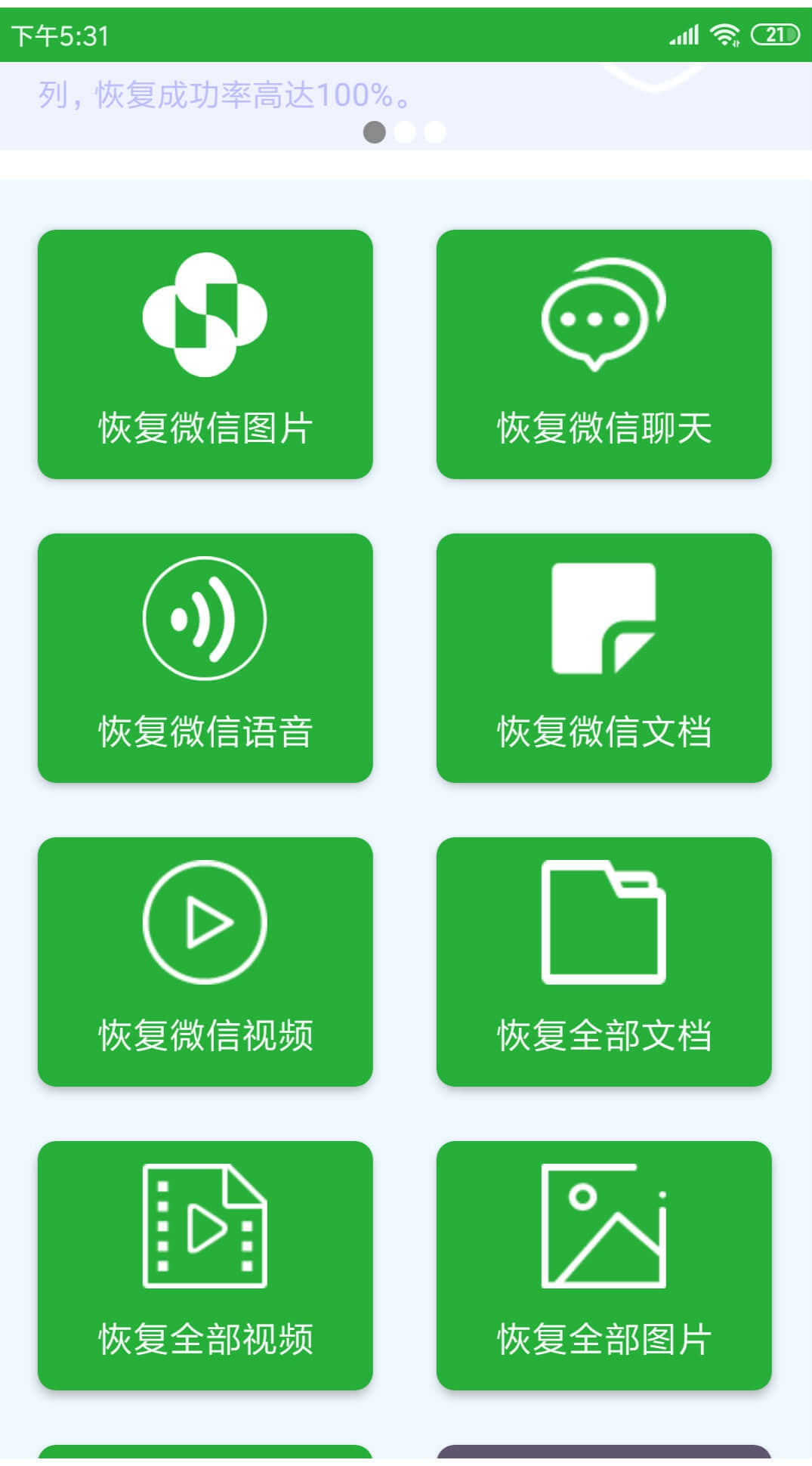Choose 恢复微信视频 tile
812x1466 pixels.
pyautogui.click(x=205, y=962)
